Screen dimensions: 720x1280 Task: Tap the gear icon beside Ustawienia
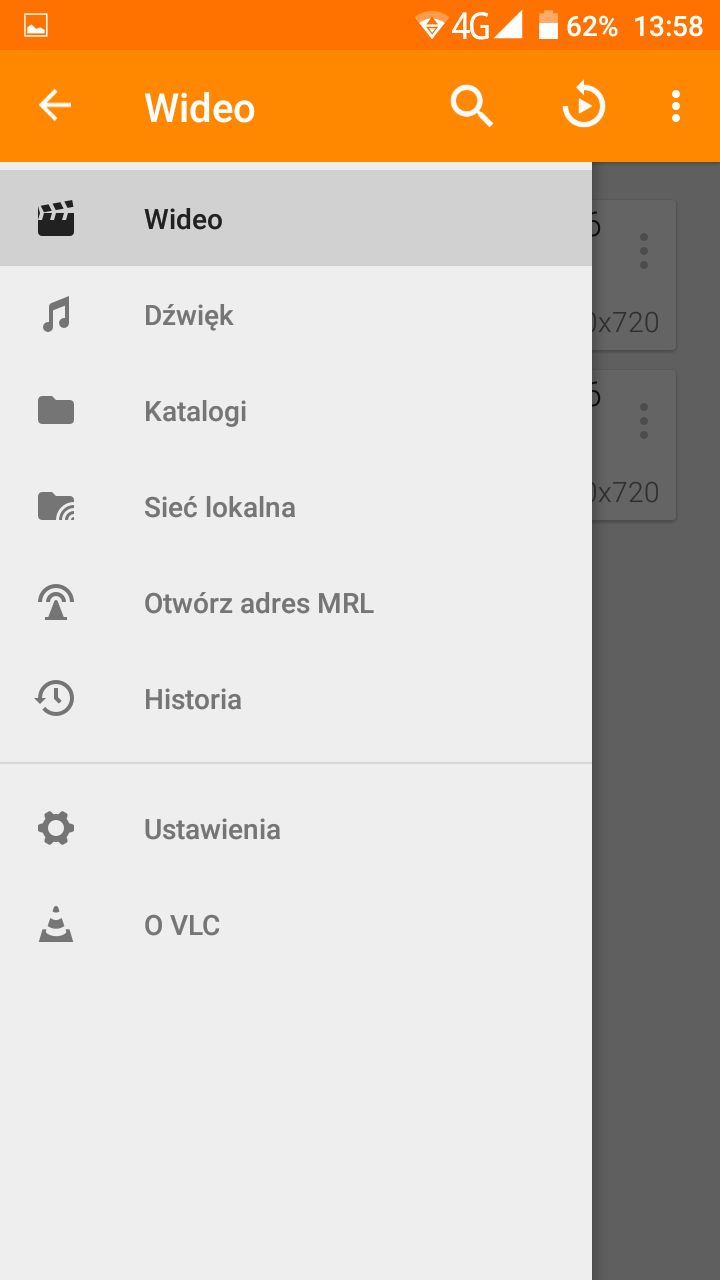[x=54, y=828]
